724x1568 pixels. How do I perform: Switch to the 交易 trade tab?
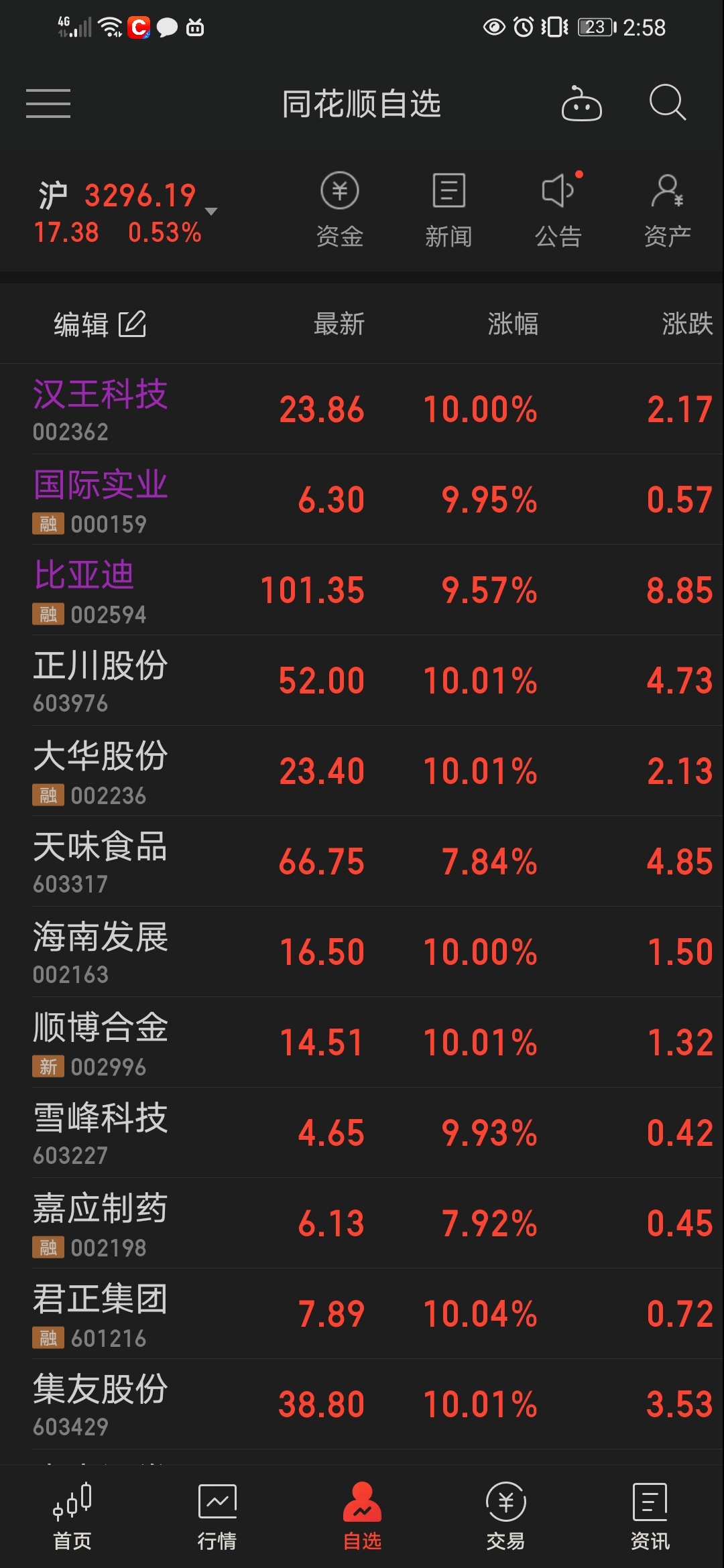(x=506, y=1517)
